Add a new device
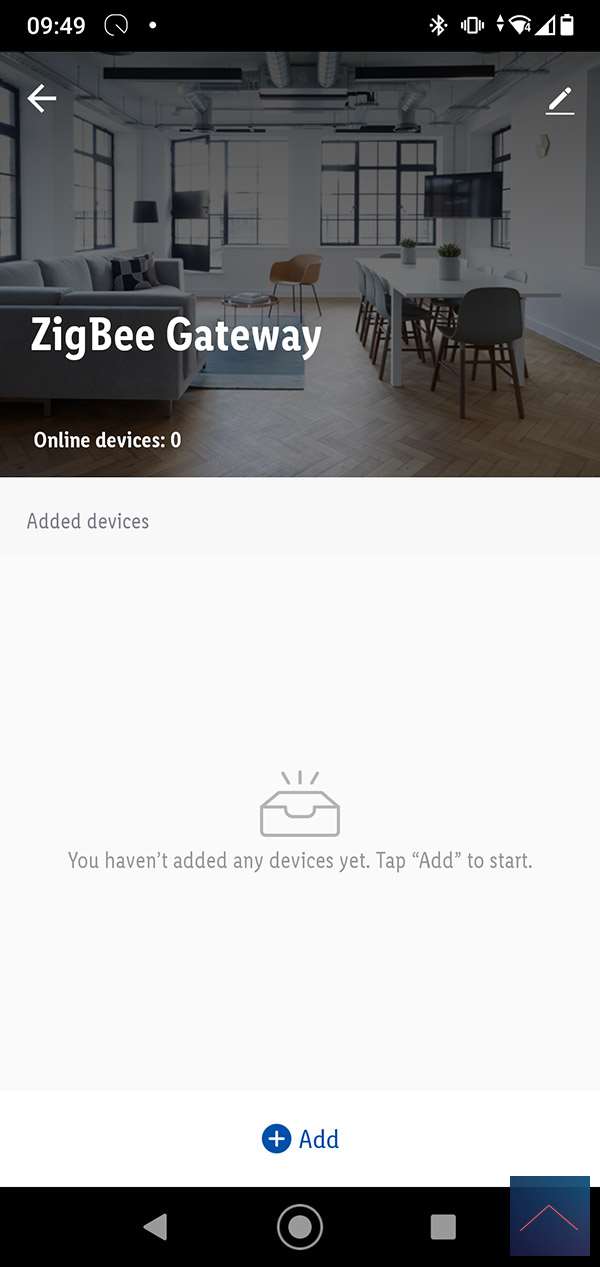Viewport: 600px width, 1267px height. pos(301,1139)
